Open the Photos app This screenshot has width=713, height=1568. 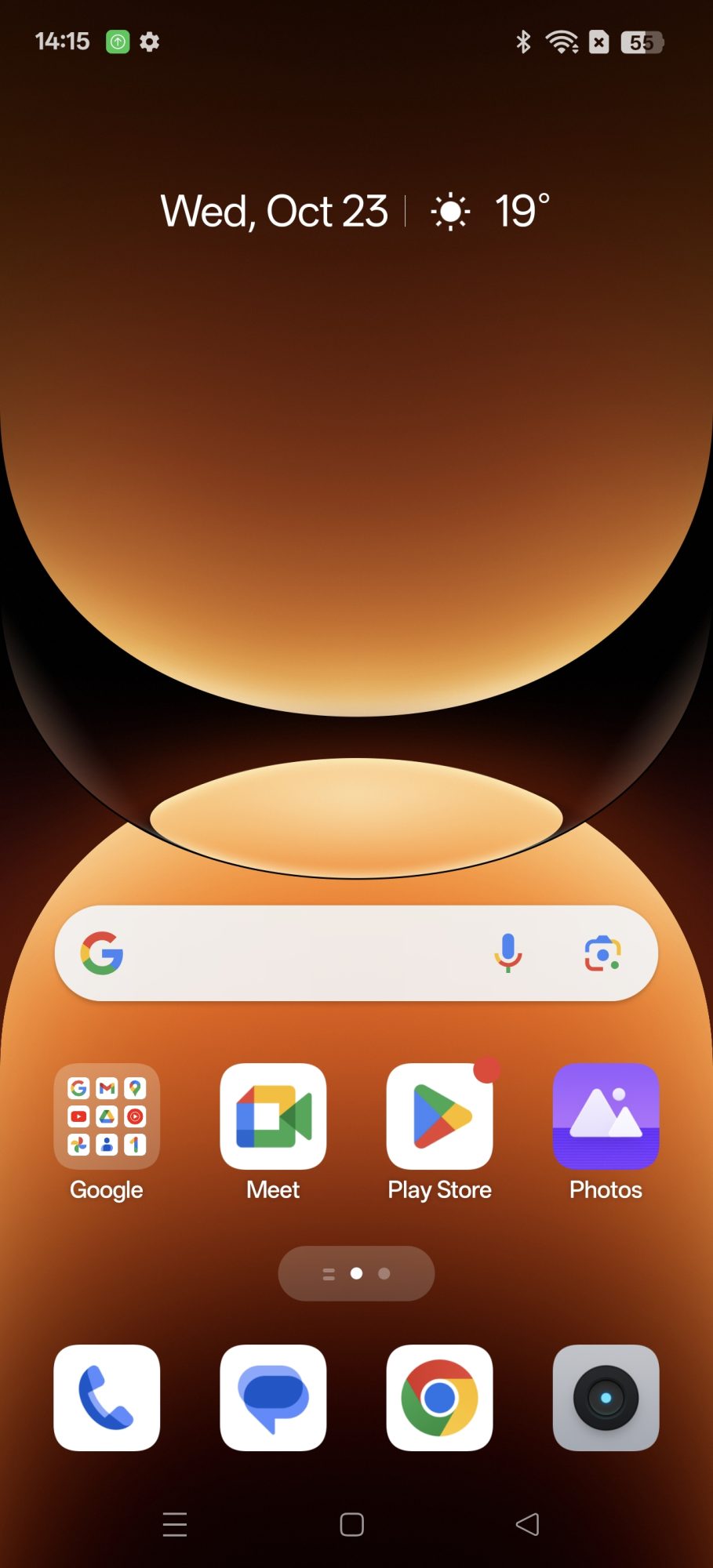(x=606, y=1116)
